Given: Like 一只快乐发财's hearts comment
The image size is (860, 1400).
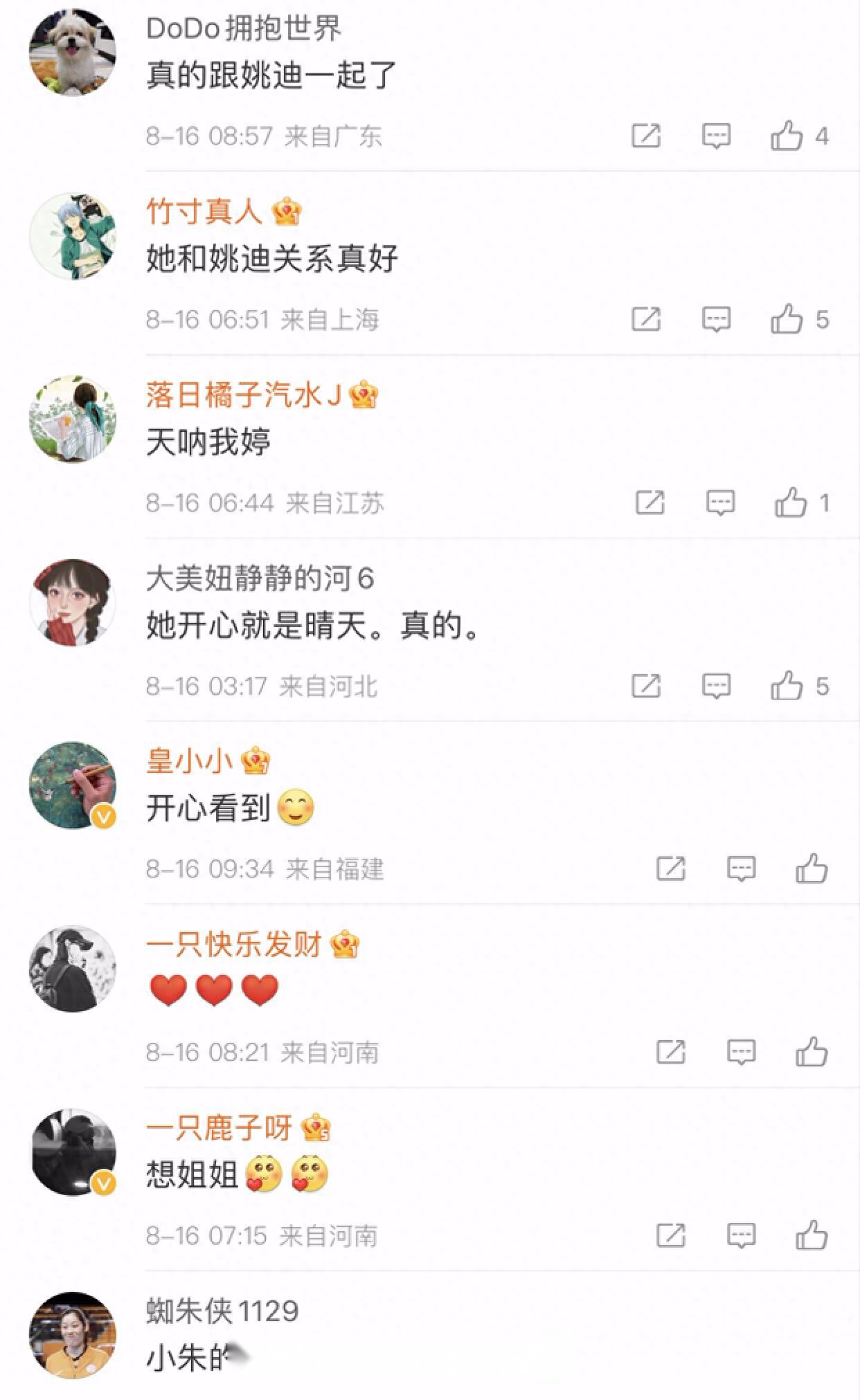Looking at the screenshot, I should pyautogui.click(x=812, y=1052).
